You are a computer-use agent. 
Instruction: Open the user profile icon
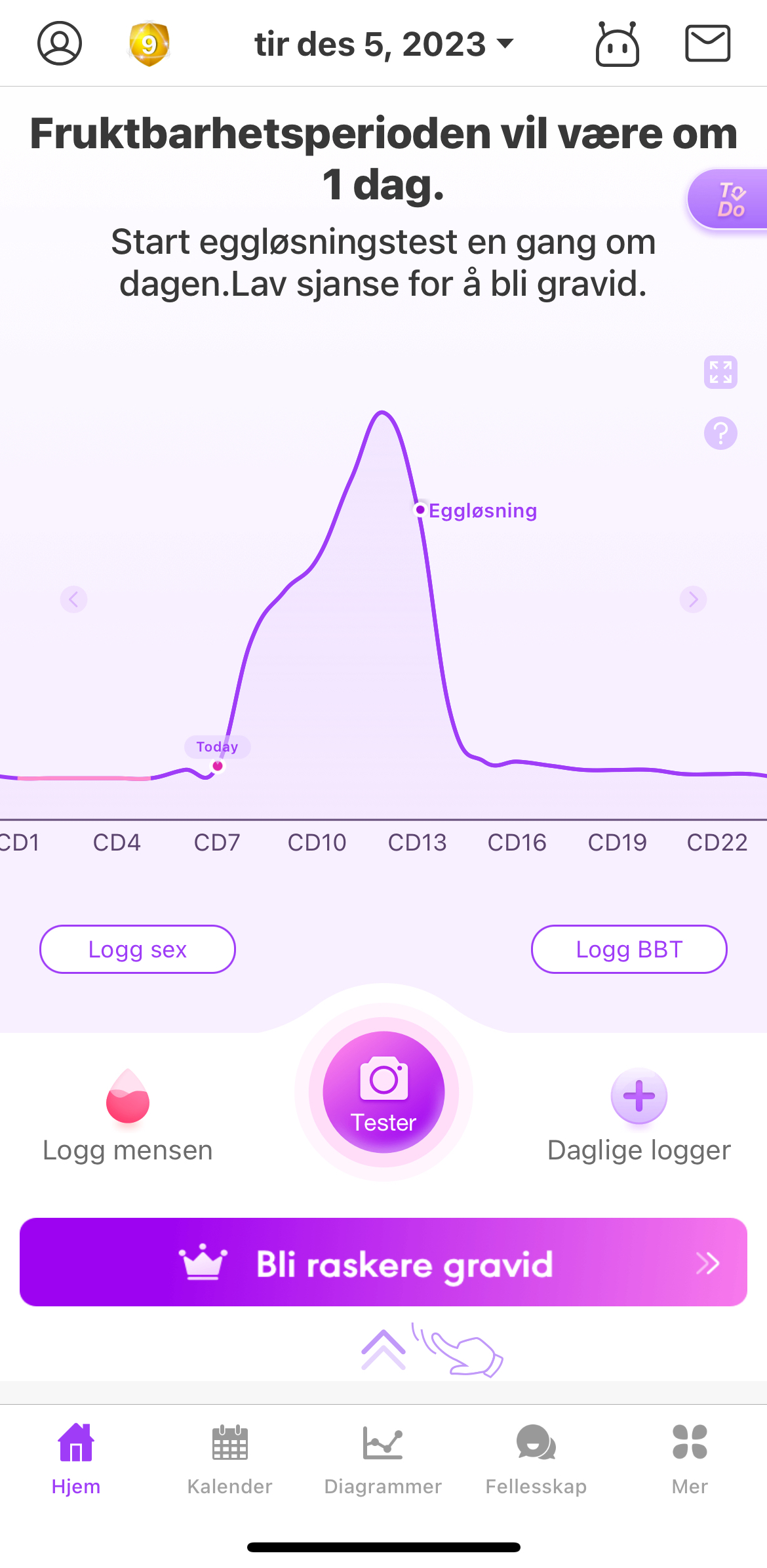(60, 43)
